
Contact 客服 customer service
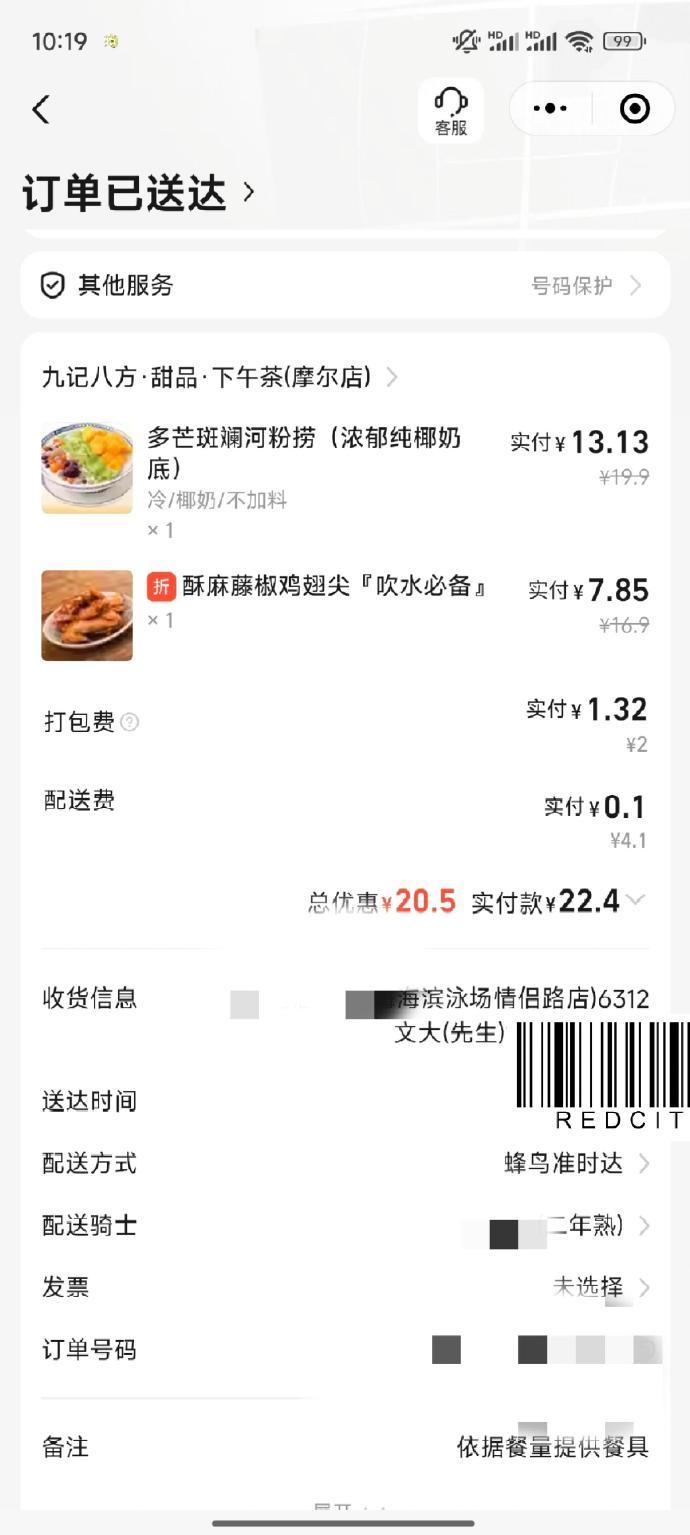point(451,111)
